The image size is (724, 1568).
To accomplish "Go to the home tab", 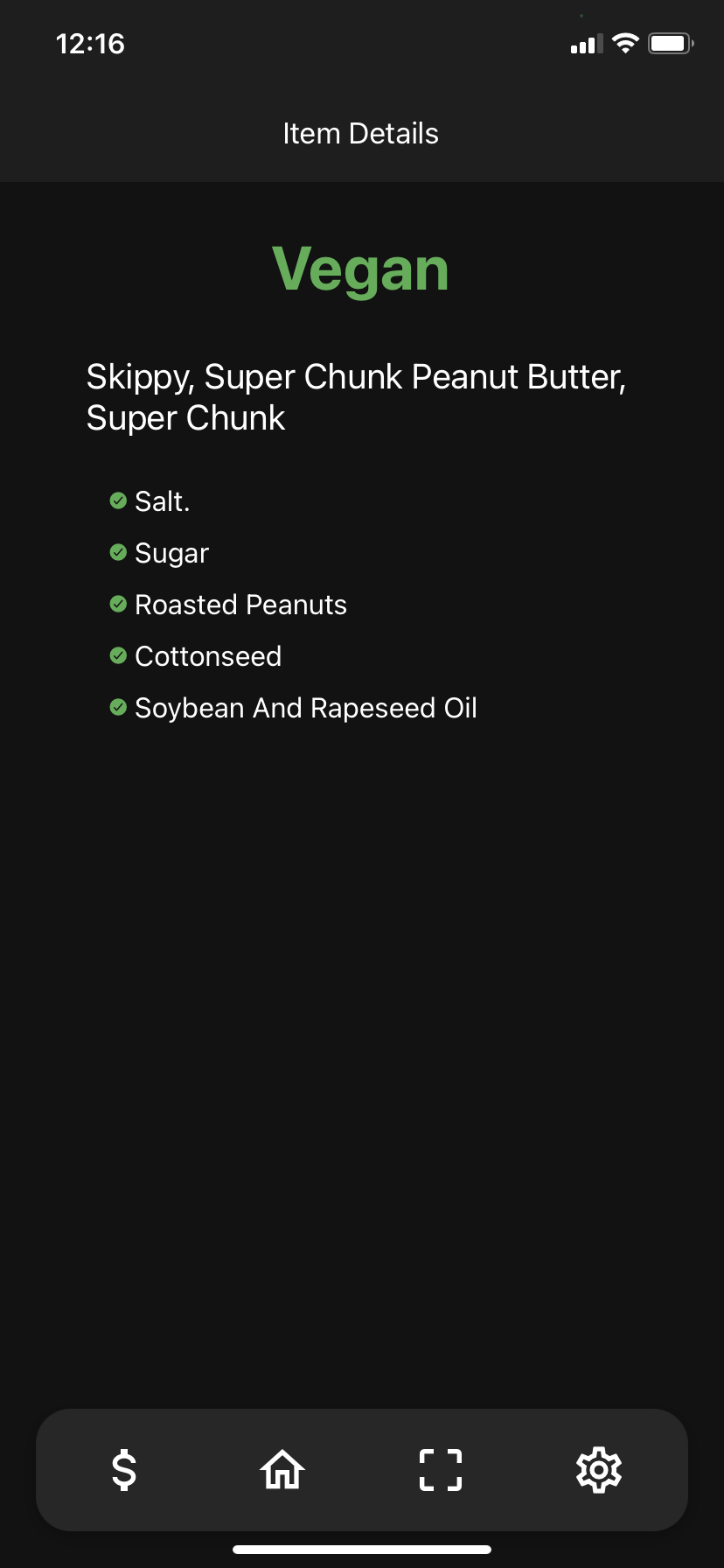I will coord(282,1469).
